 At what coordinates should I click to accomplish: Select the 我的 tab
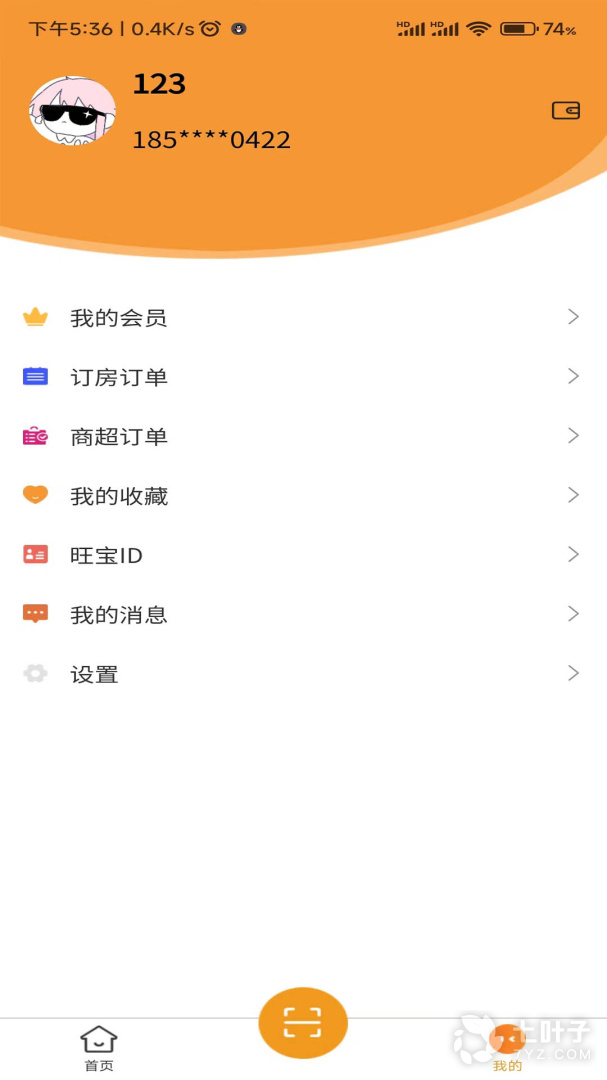[508, 1048]
